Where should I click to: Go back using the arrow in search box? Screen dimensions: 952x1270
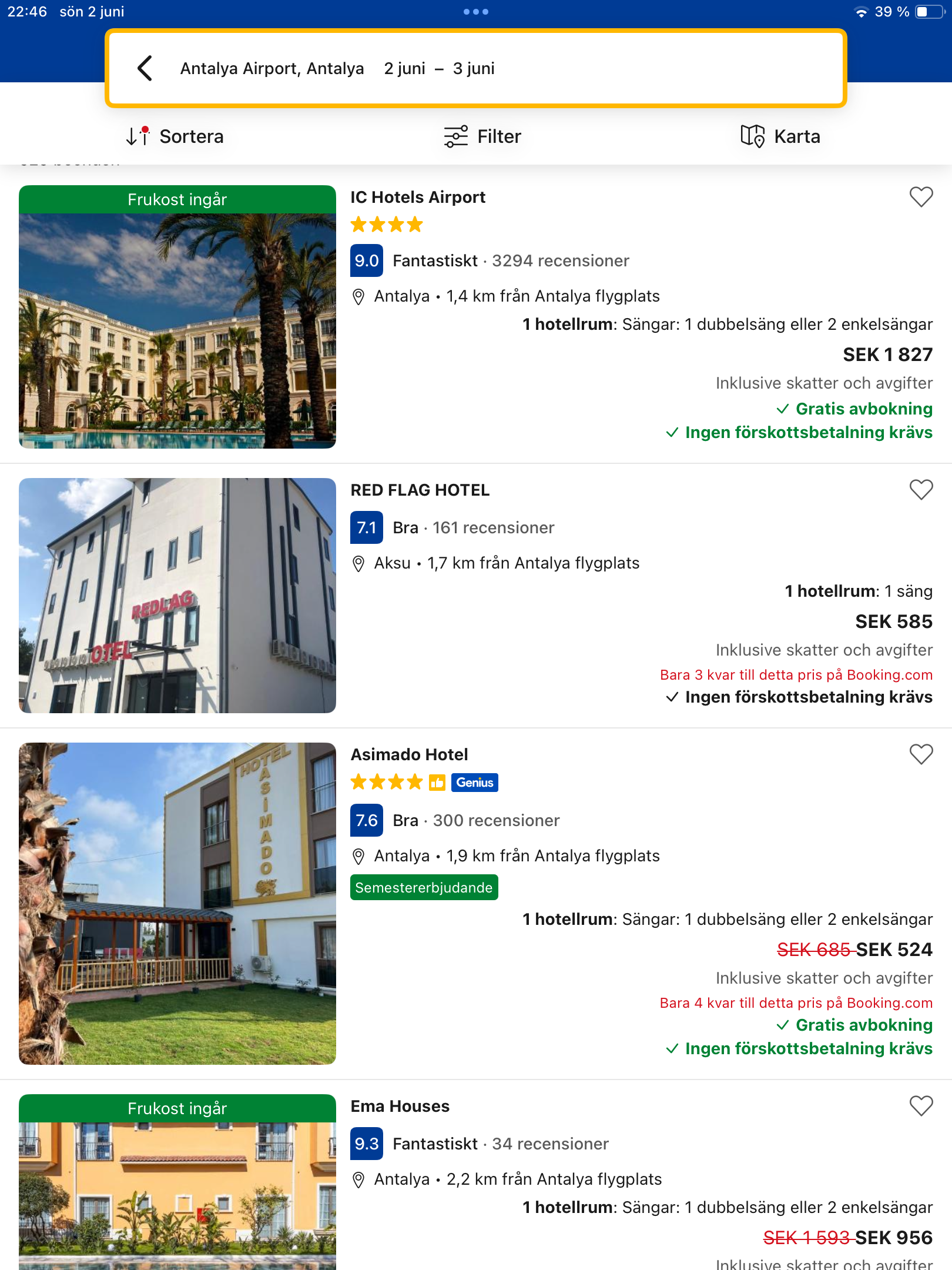click(145, 68)
